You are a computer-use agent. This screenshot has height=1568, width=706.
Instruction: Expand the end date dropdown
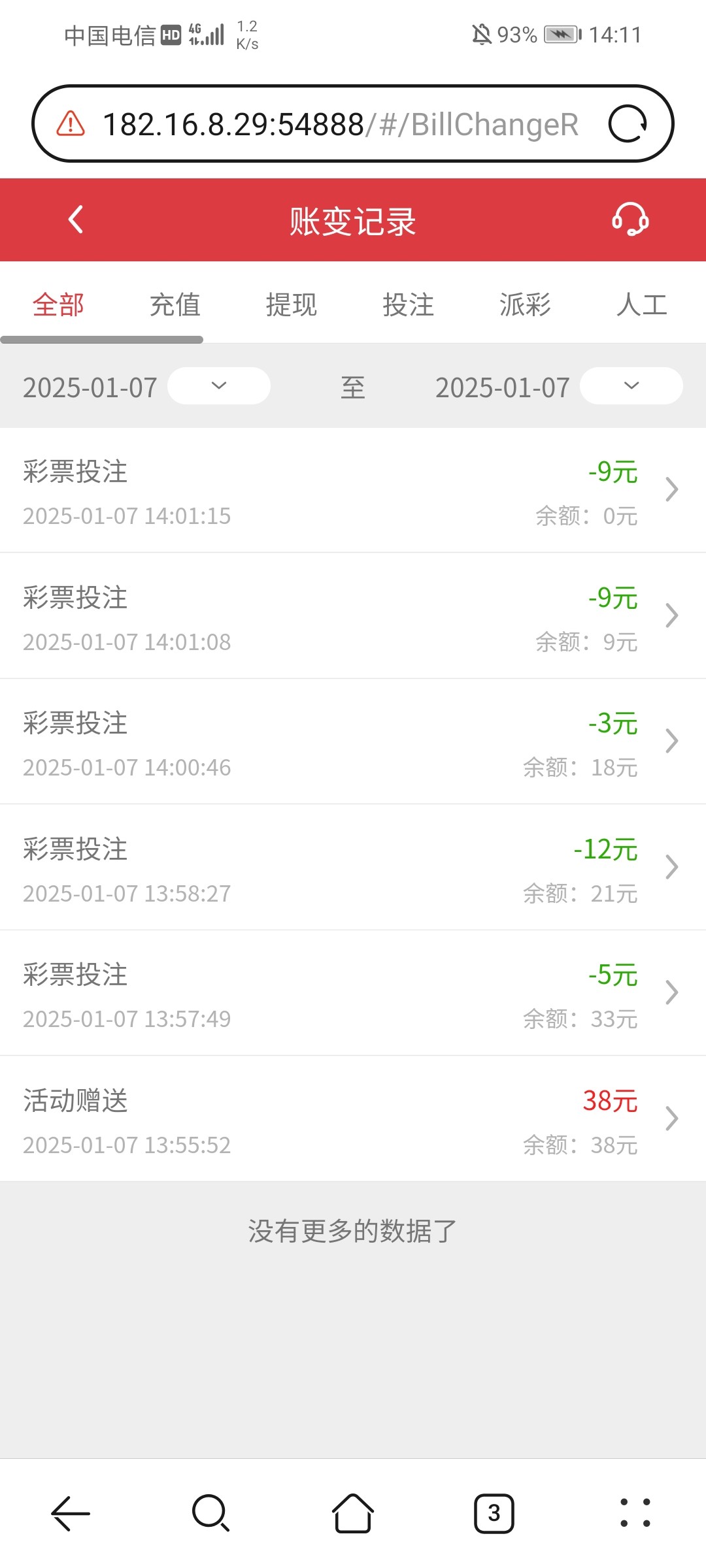631,386
